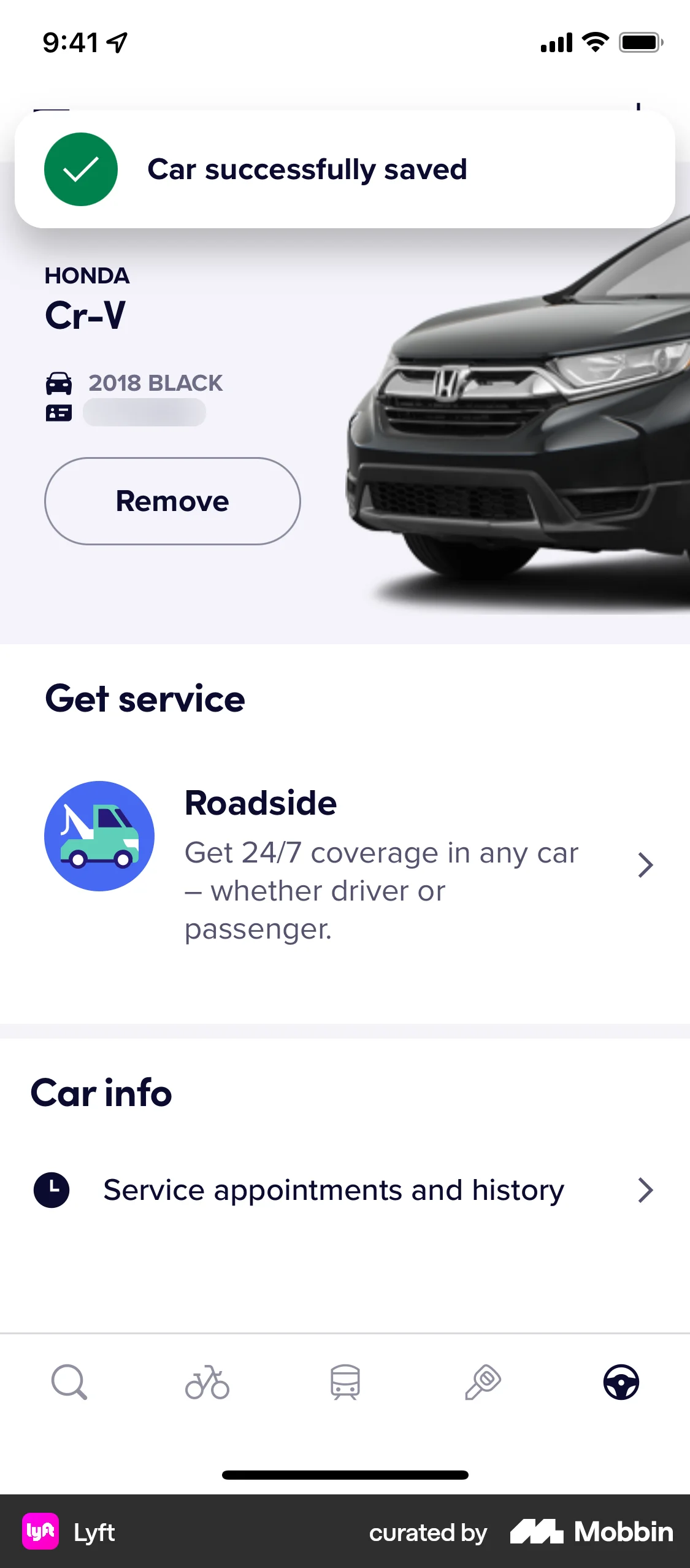The width and height of the screenshot is (690, 1568).
Task: Click the car icon beside 2018 BLACK
Action: point(59,383)
